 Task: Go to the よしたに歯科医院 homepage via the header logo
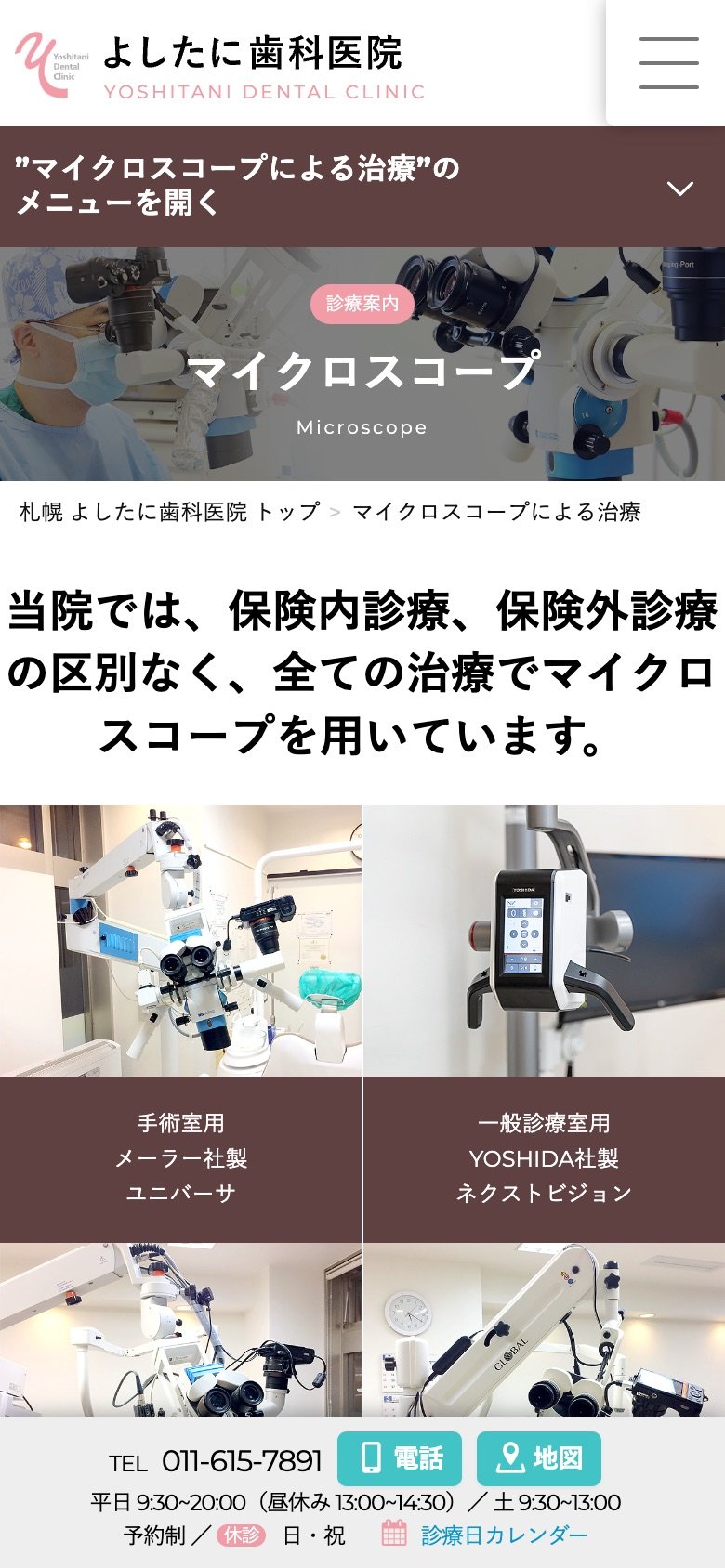coord(219,65)
